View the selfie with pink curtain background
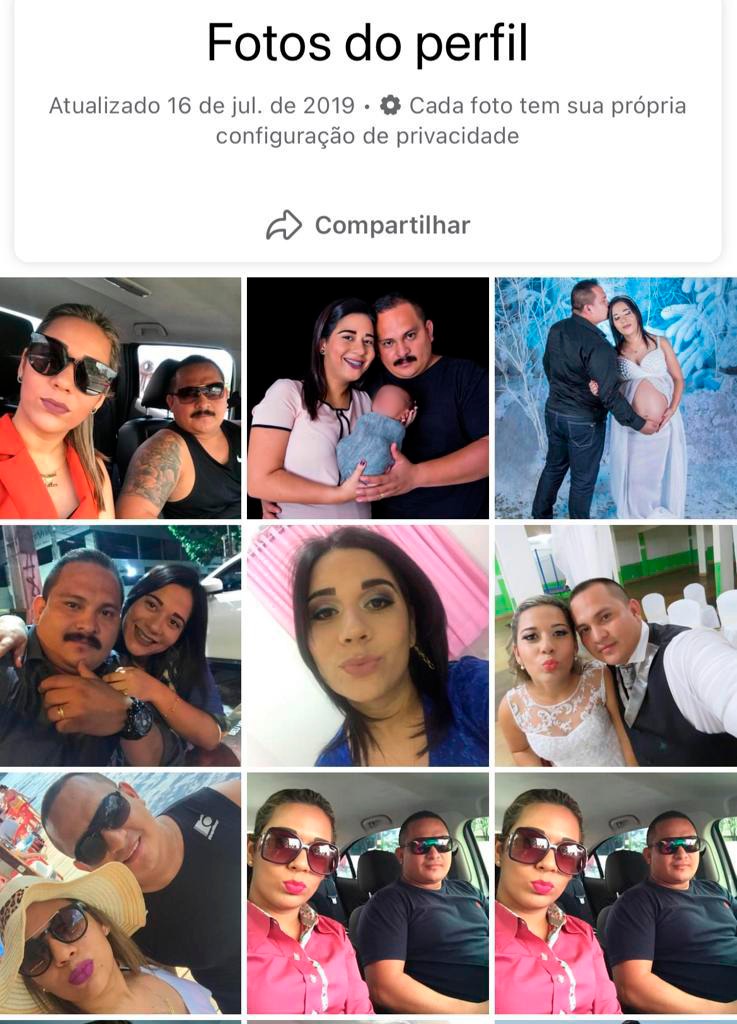 (x=367, y=645)
